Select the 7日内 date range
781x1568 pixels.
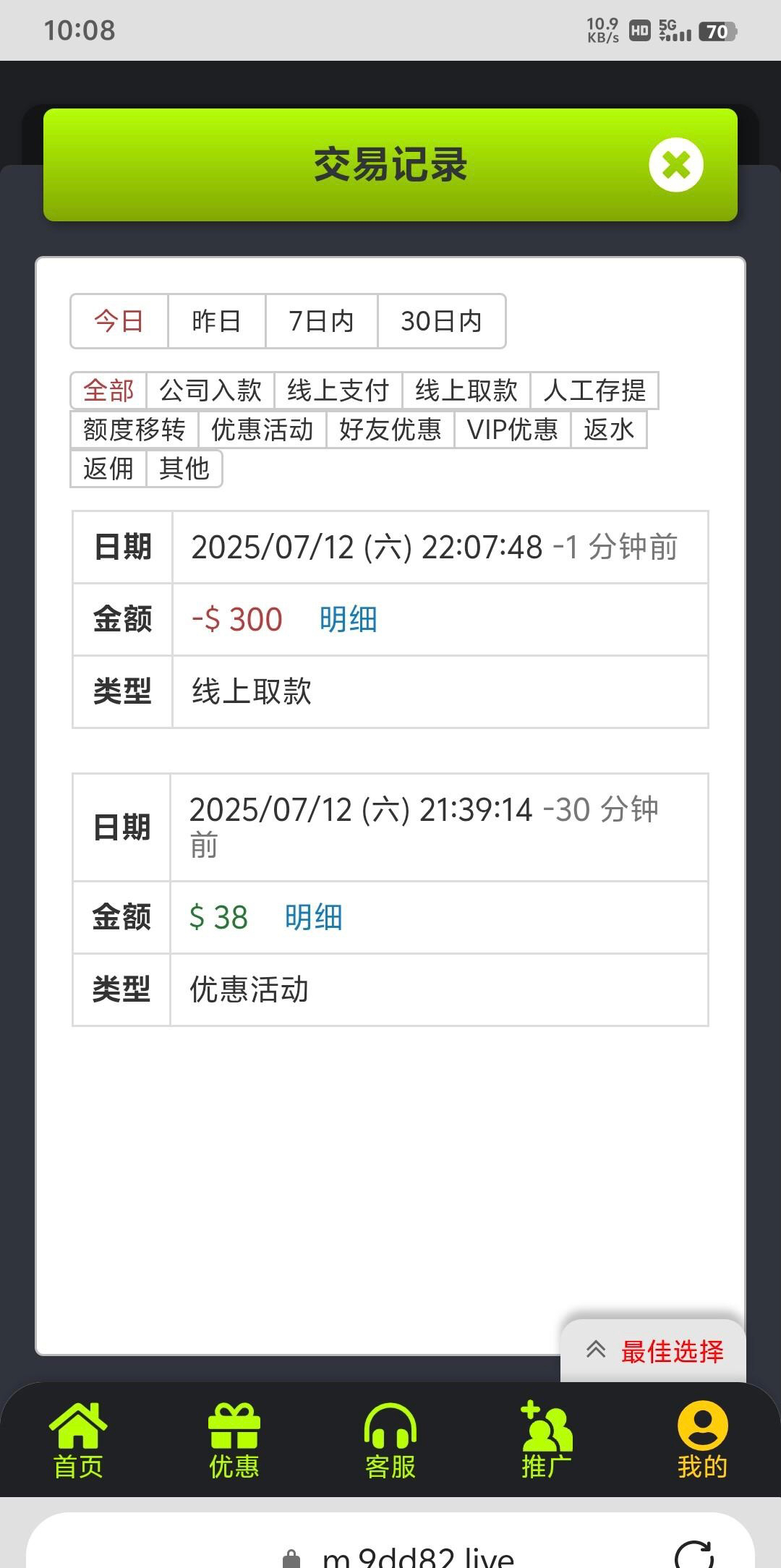(x=321, y=321)
